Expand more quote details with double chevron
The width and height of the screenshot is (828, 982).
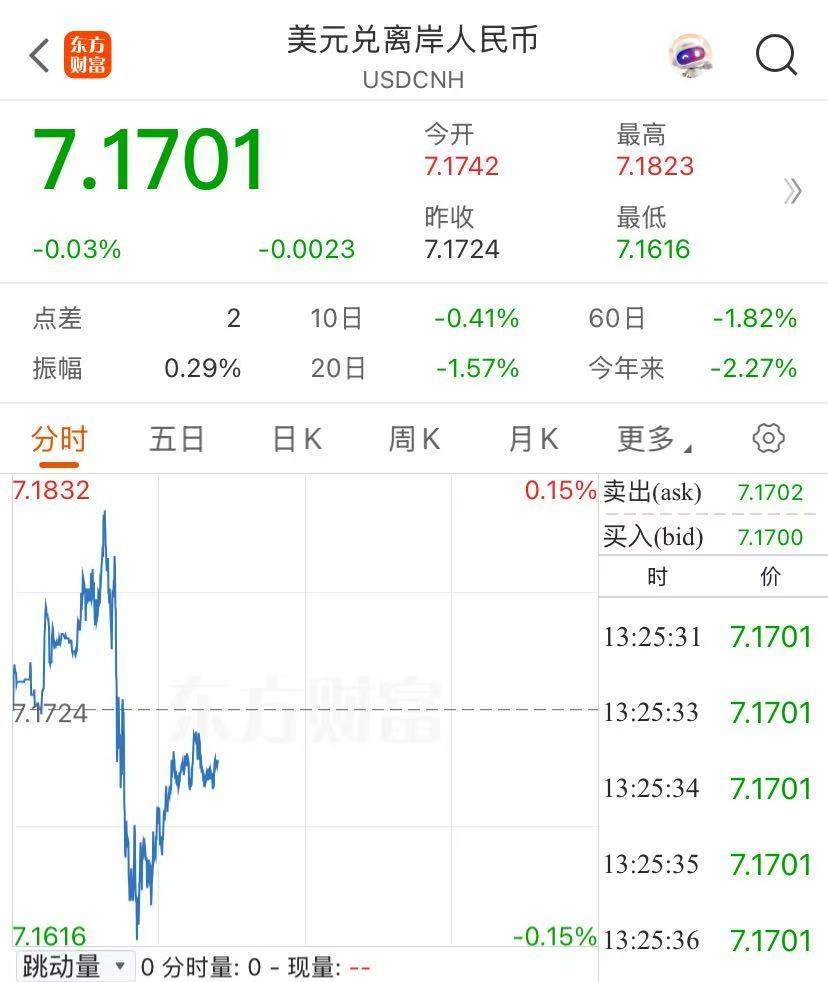793,191
